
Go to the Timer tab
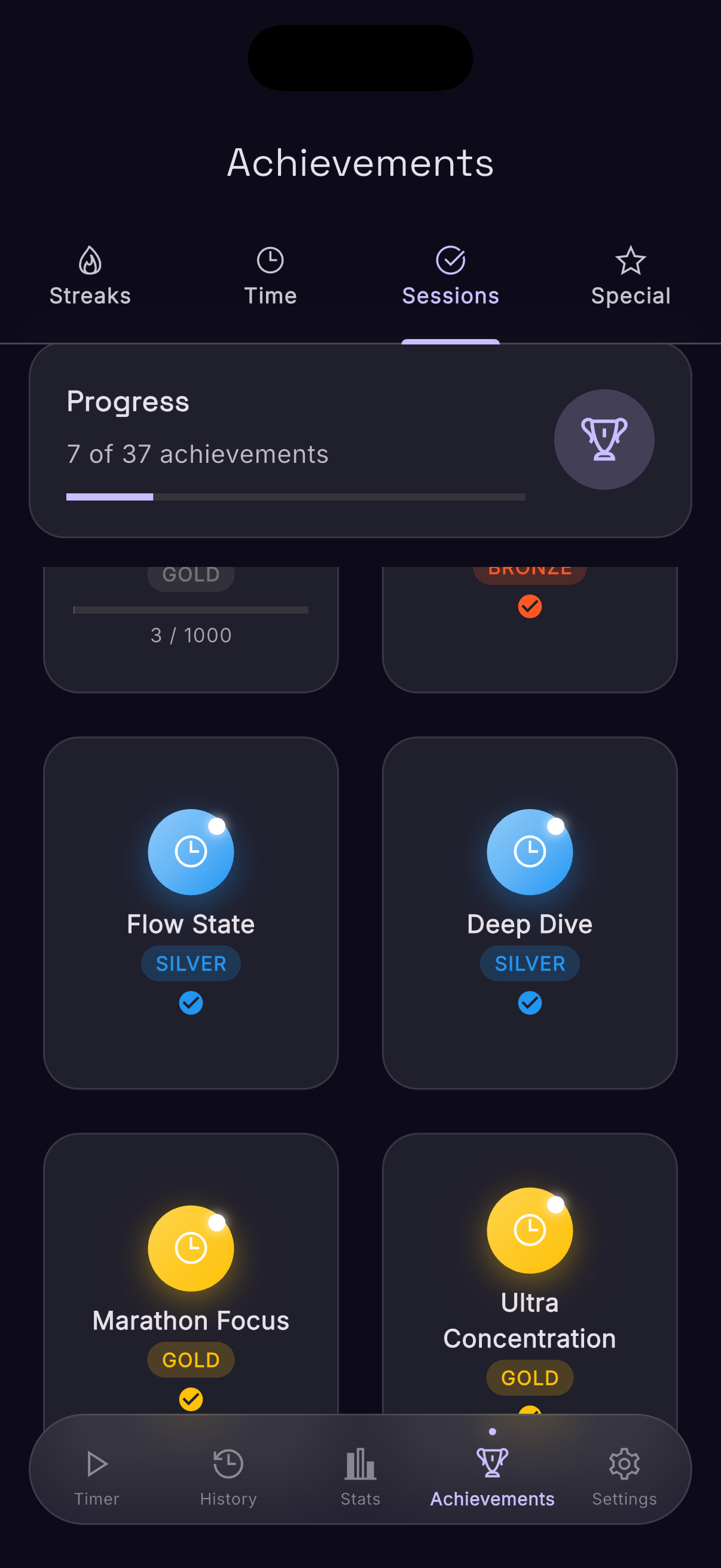click(x=97, y=1472)
